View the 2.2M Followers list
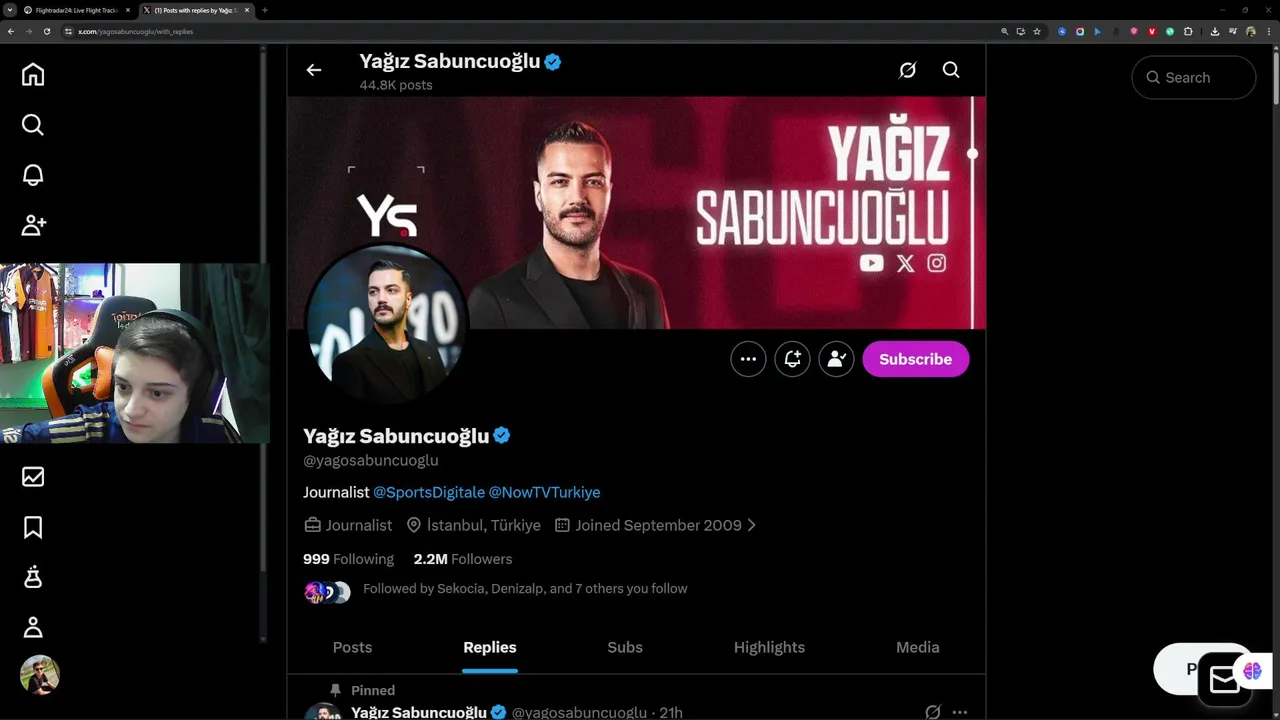The width and height of the screenshot is (1280, 720). 462,559
